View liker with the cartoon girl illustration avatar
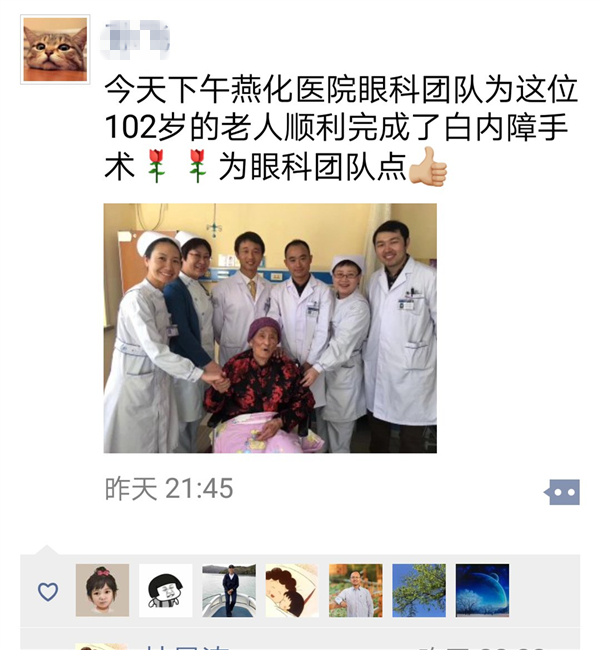Viewport: 600px width, 650px height. (292, 590)
